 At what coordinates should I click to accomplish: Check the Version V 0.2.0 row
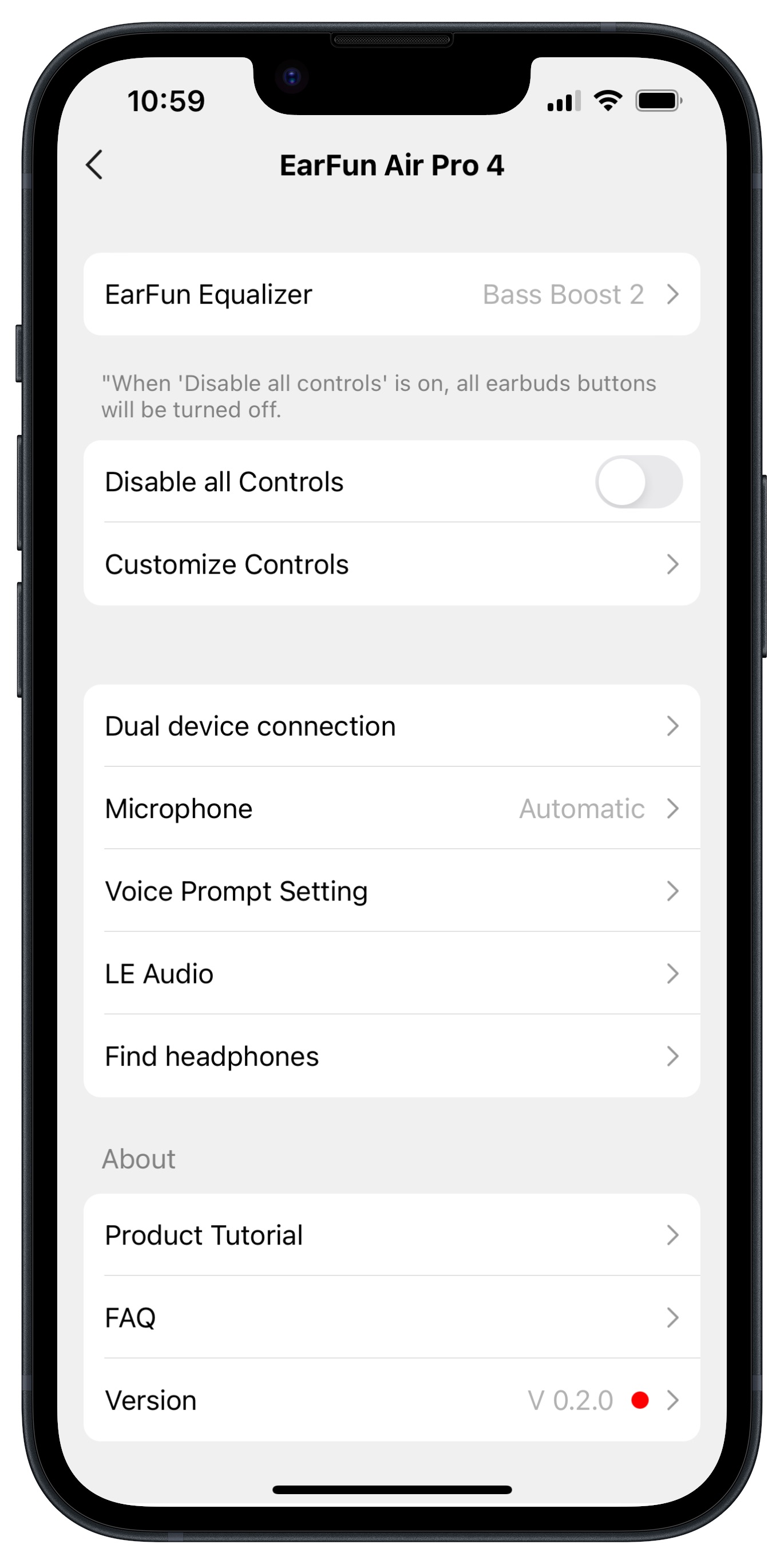click(x=392, y=1400)
